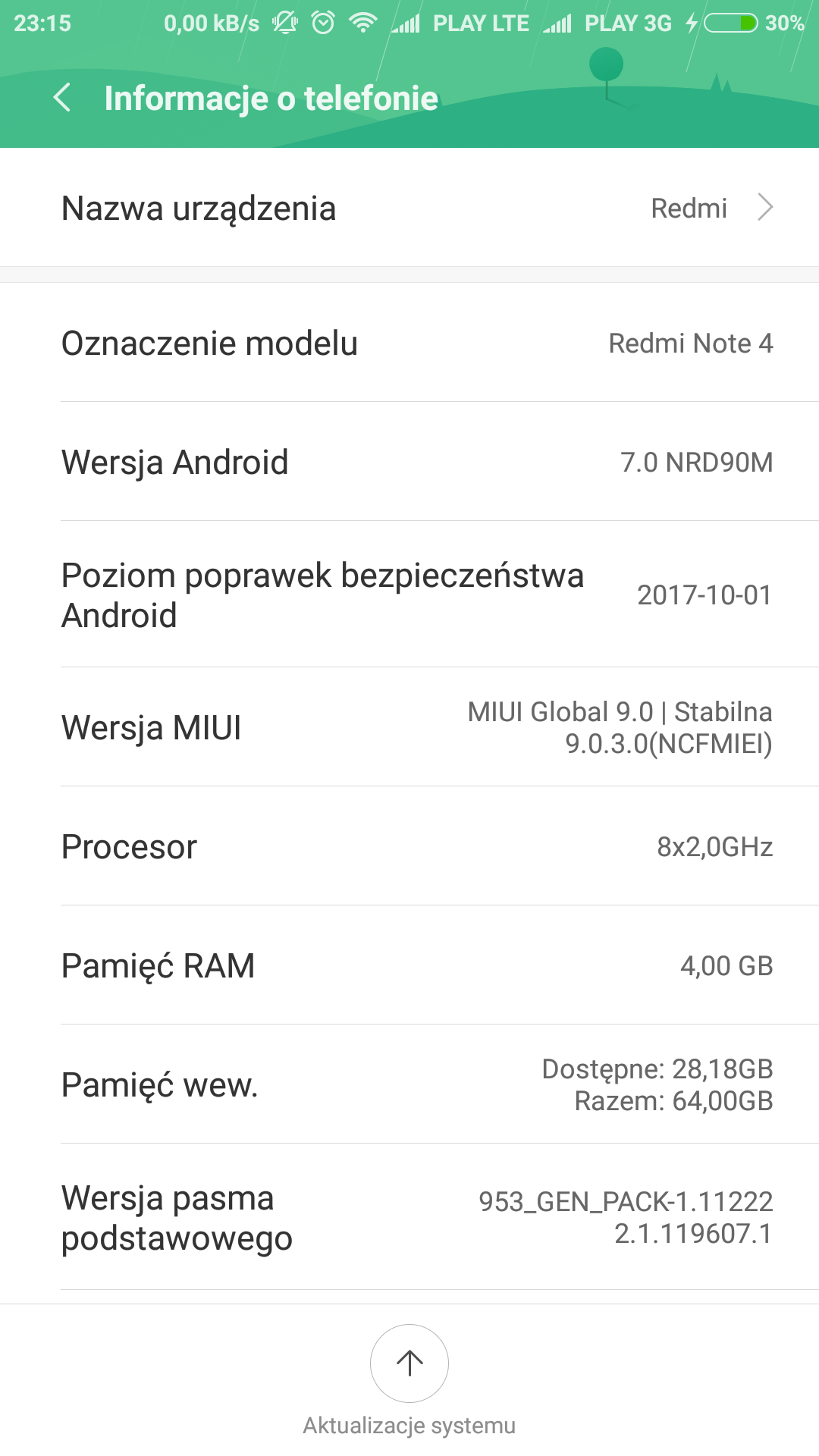This screenshot has height=1456, width=819.
Task: Go back from Informacje o telefonie
Action: [x=62, y=98]
